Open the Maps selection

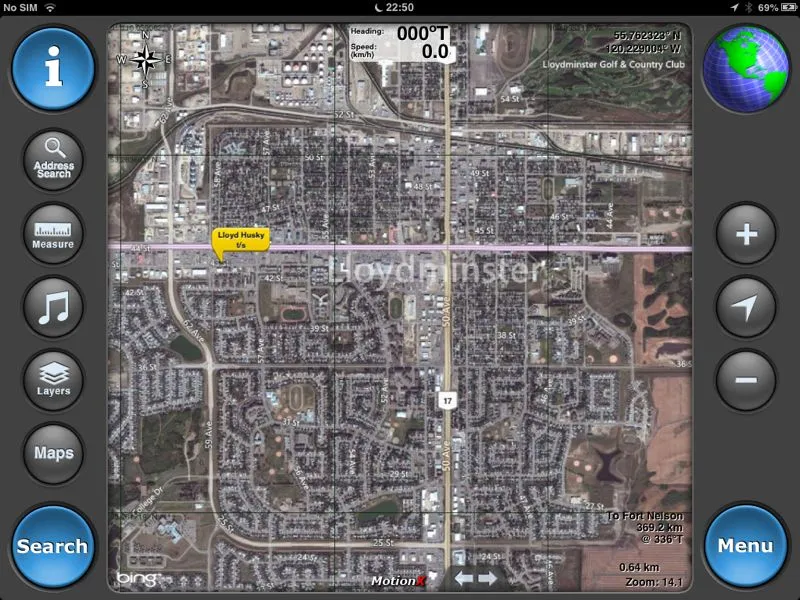point(53,453)
